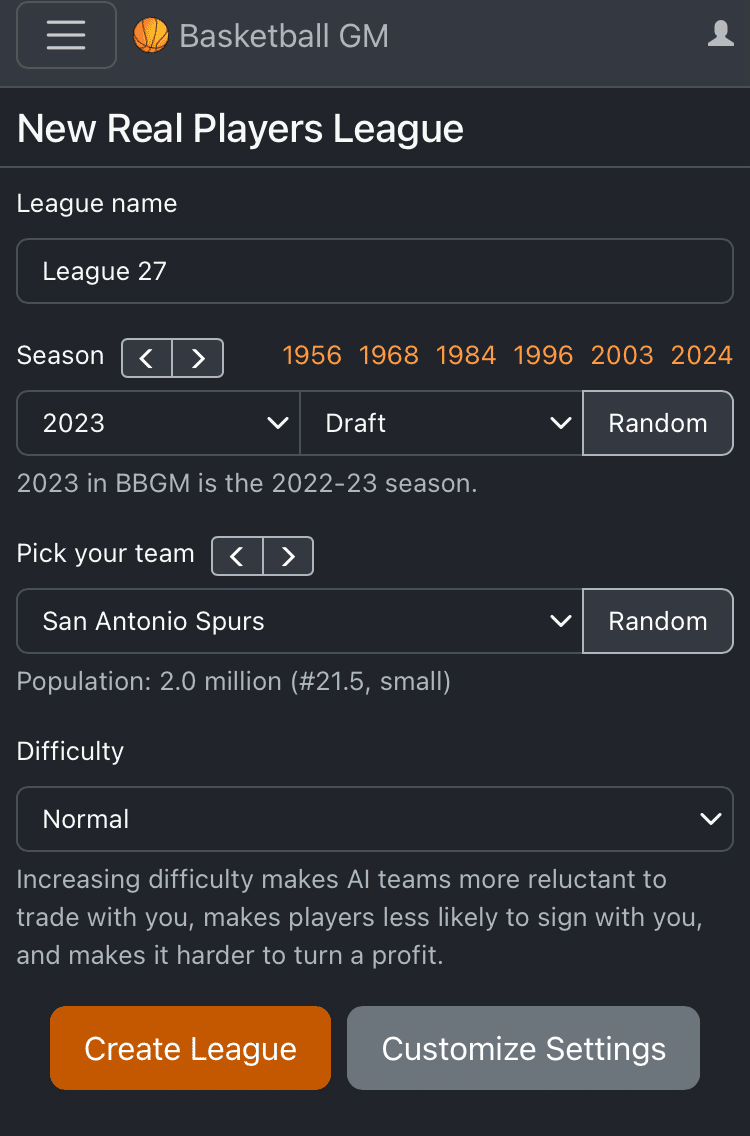Click the Create League button
This screenshot has height=1136, width=750.
click(190, 1048)
